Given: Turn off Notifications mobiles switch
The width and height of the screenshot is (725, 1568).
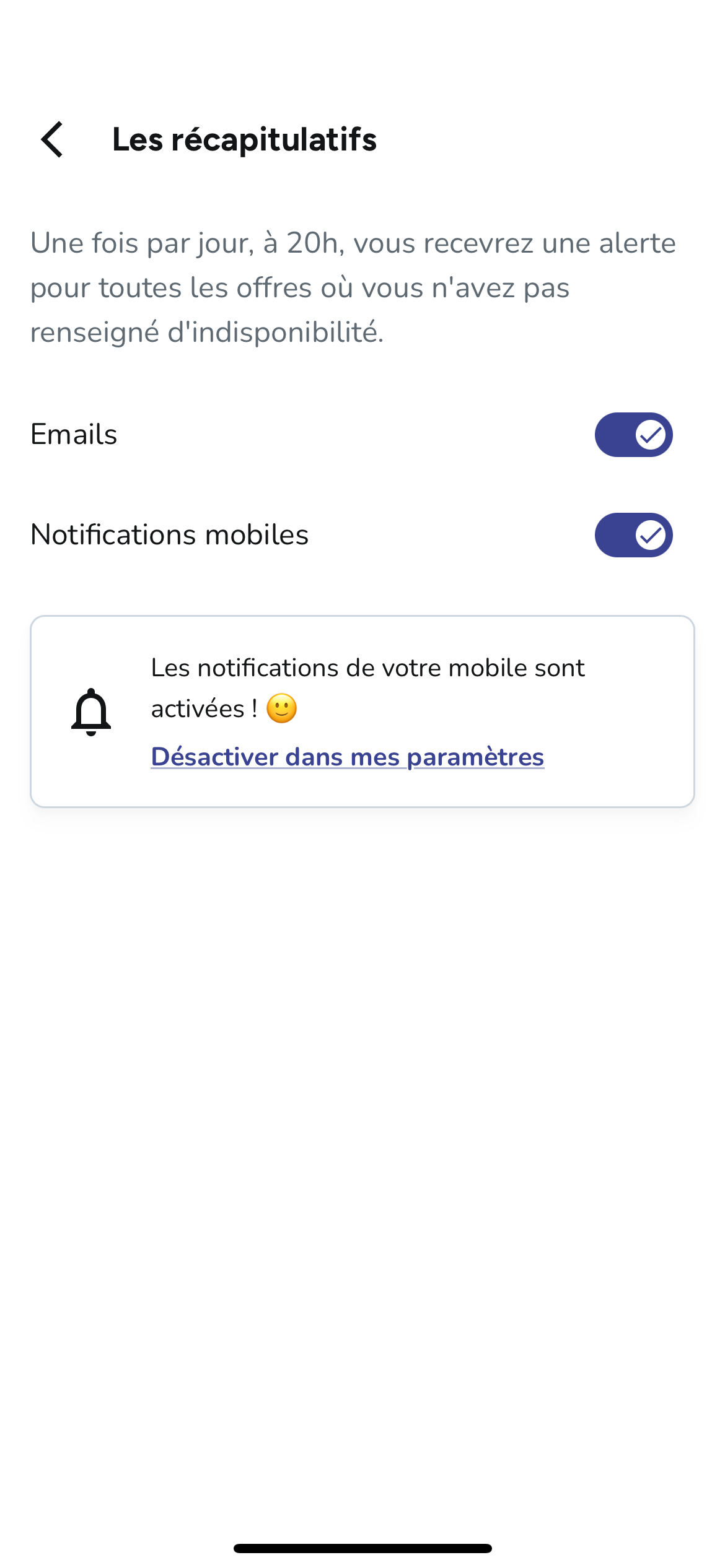Looking at the screenshot, I should pyautogui.click(x=633, y=535).
